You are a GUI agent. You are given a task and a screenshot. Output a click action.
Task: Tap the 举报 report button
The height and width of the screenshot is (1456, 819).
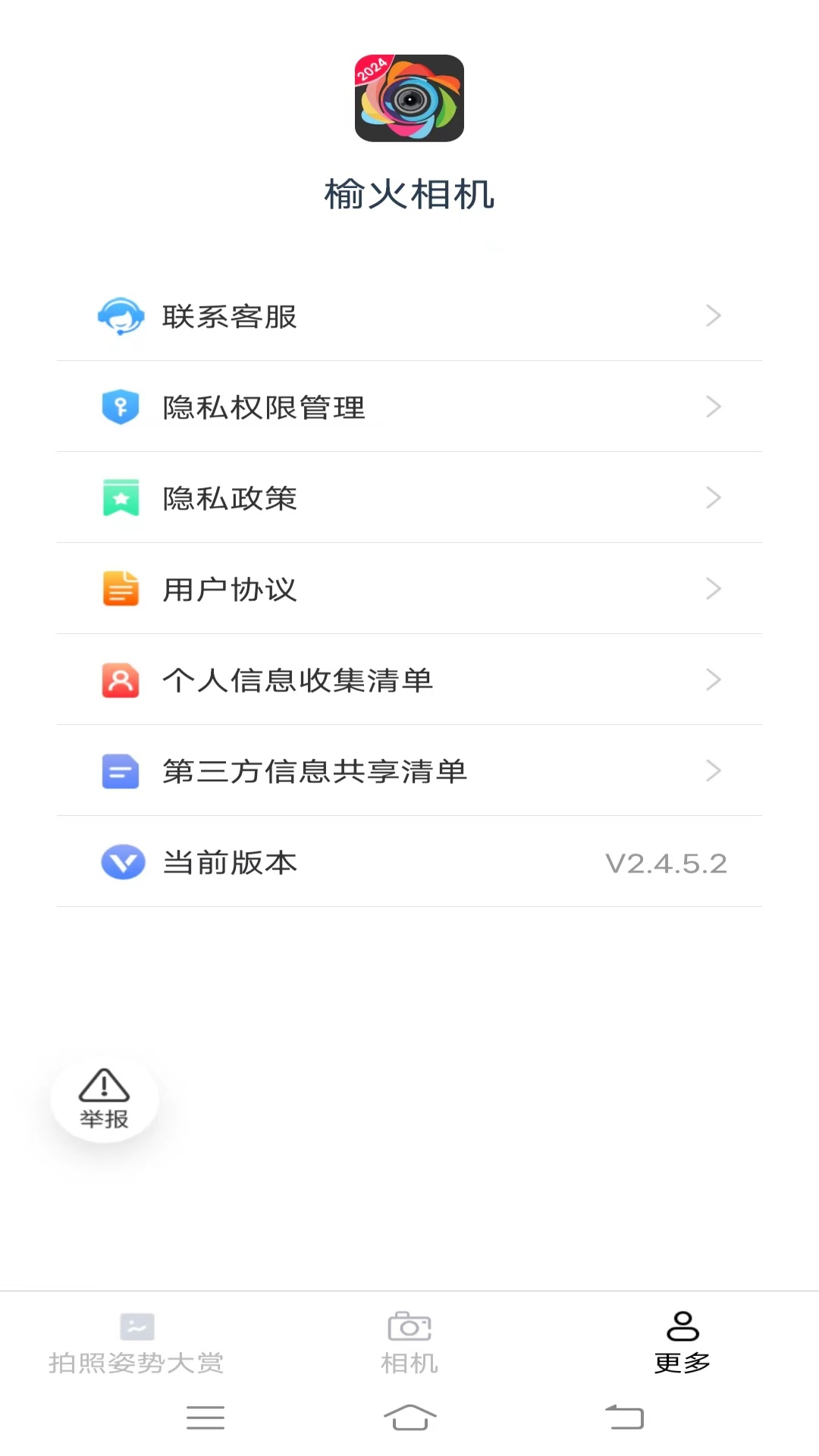tap(105, 1099)
